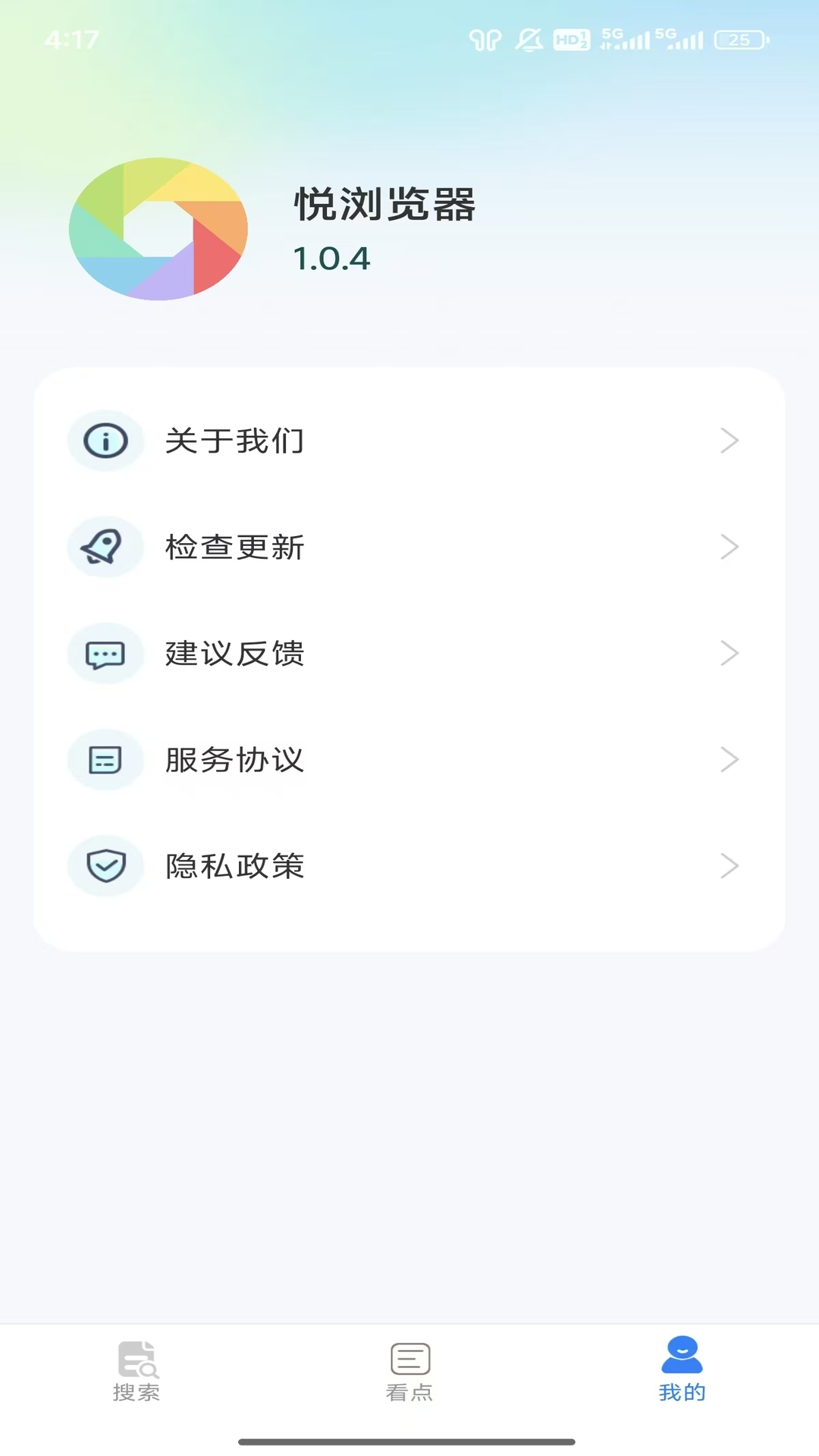The width and height of the screenshot is (819, 1456).
Task: Click the shield icon beside 隐私政策
Action: pyautogui.click(x=105, y=865)
